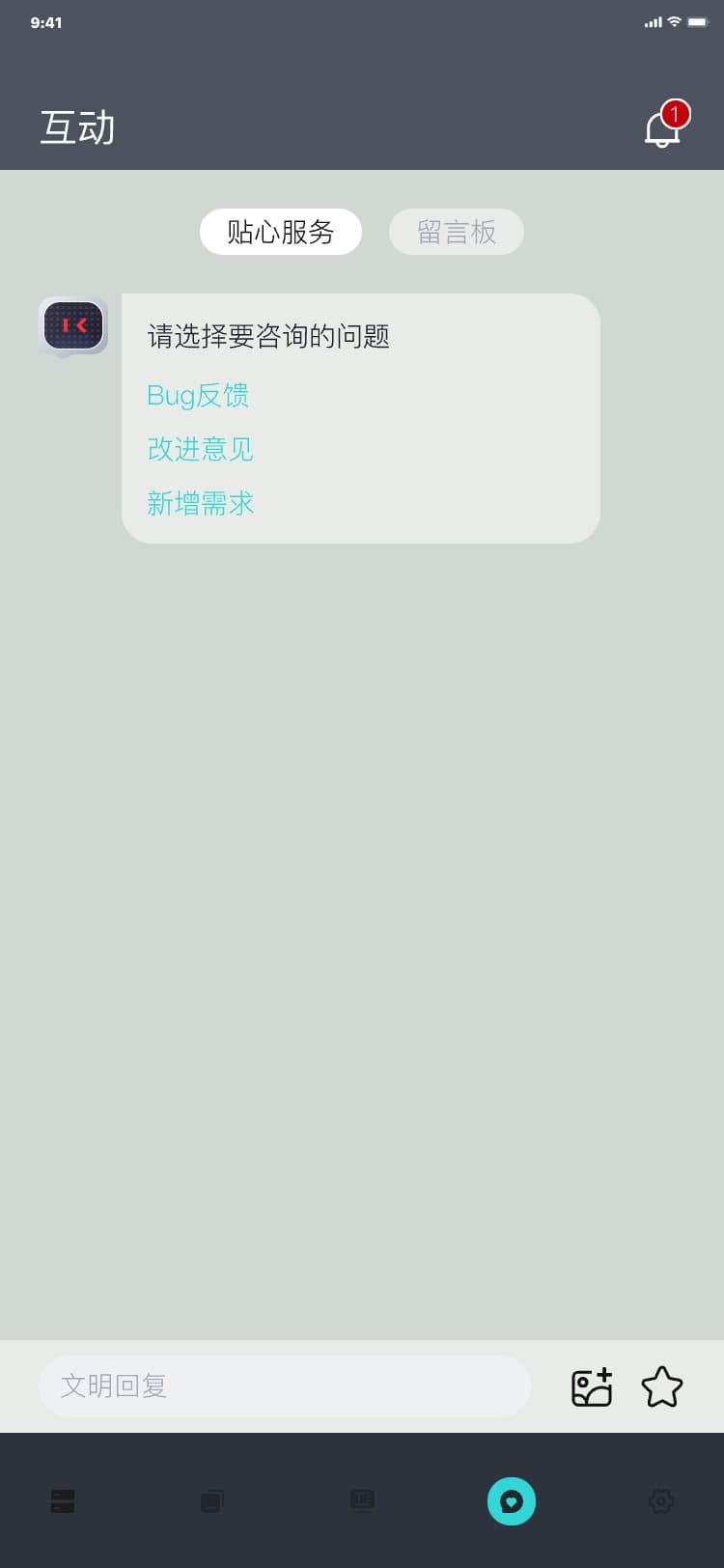Open the server list tab in bottom bar
The height and width of the screenshot is (1568, 724).
pyautogui.click(x=63, y=1501)
